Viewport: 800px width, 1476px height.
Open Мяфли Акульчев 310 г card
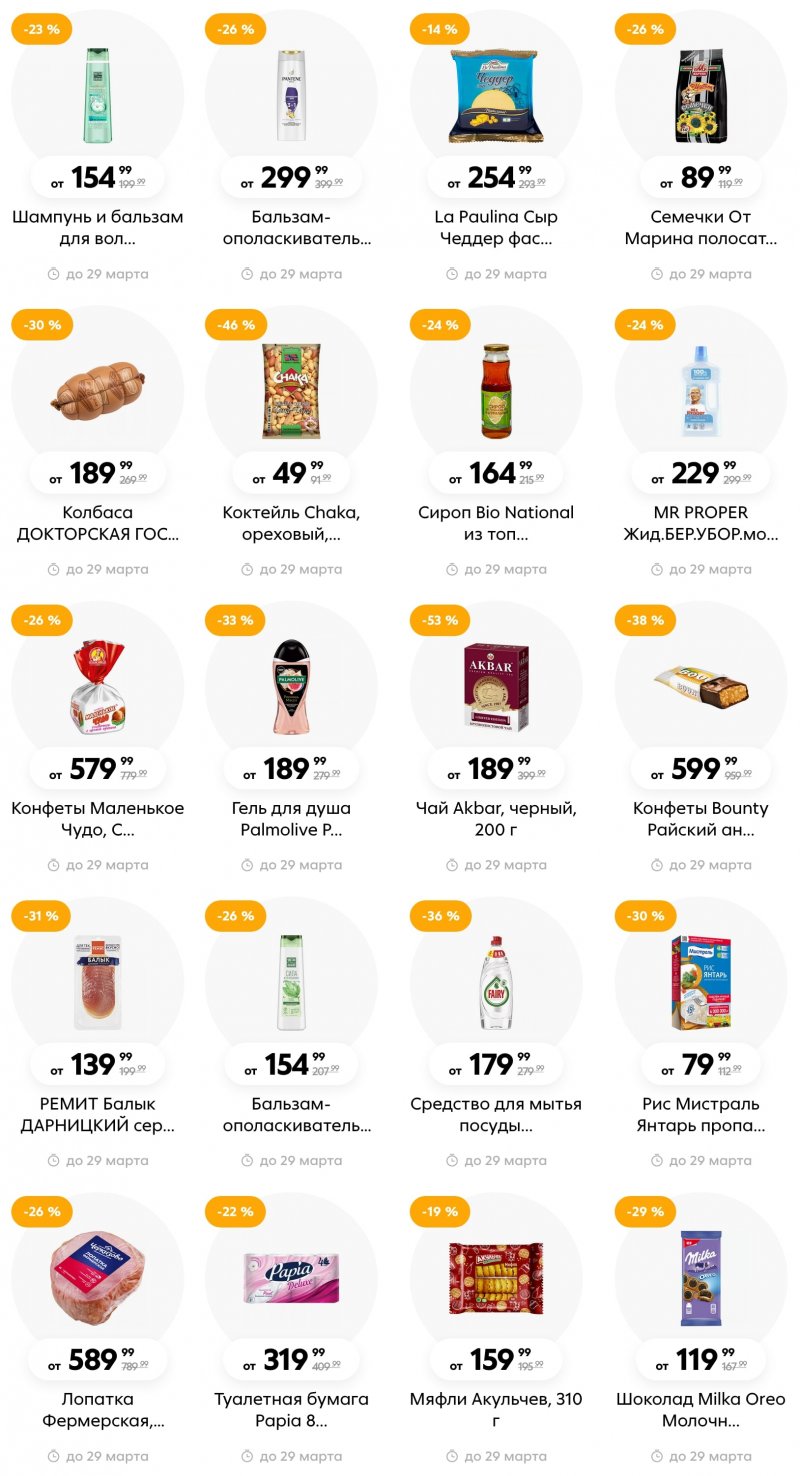496,1279
